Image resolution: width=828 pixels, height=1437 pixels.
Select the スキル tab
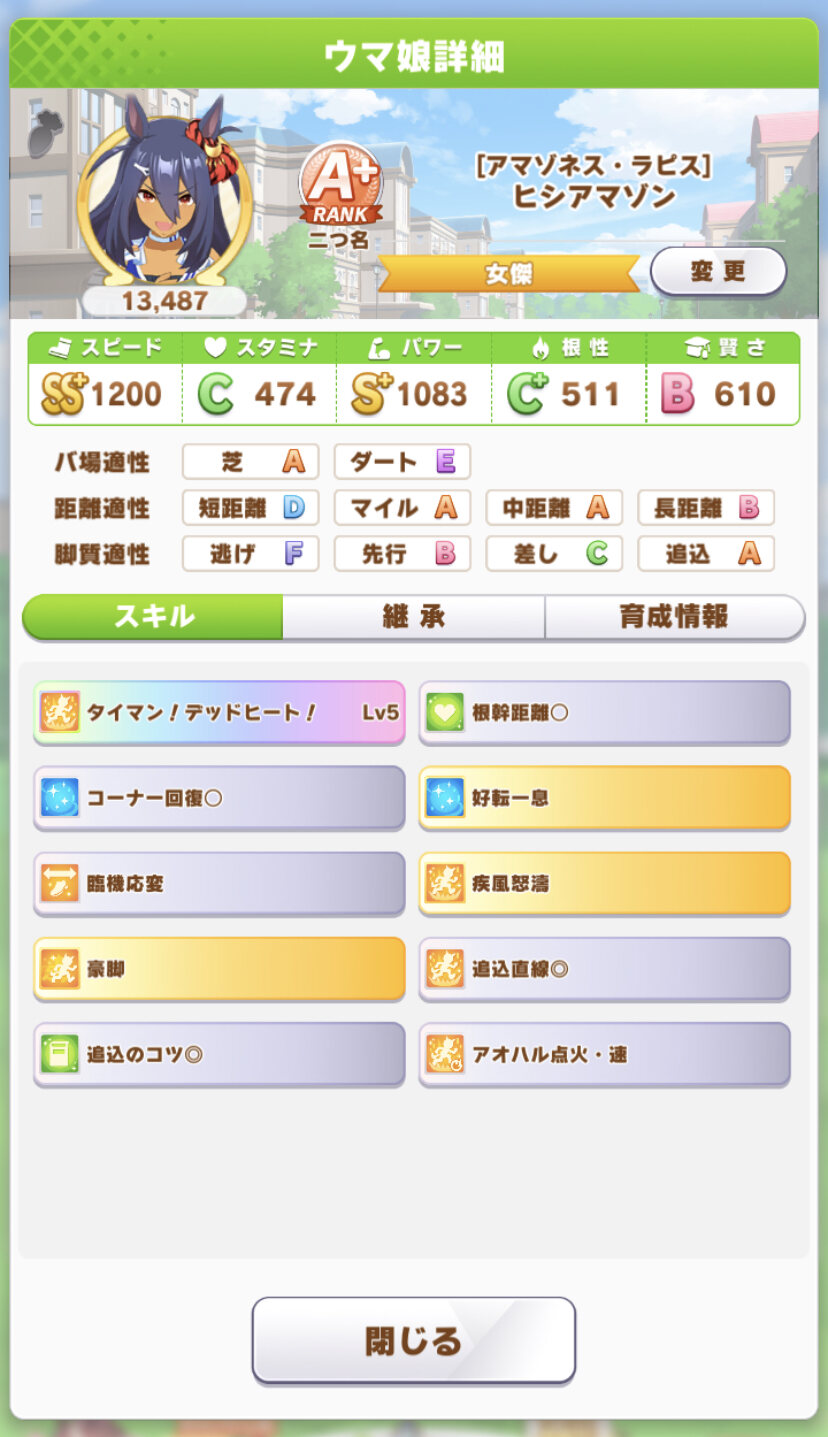(x=153, y=617)
